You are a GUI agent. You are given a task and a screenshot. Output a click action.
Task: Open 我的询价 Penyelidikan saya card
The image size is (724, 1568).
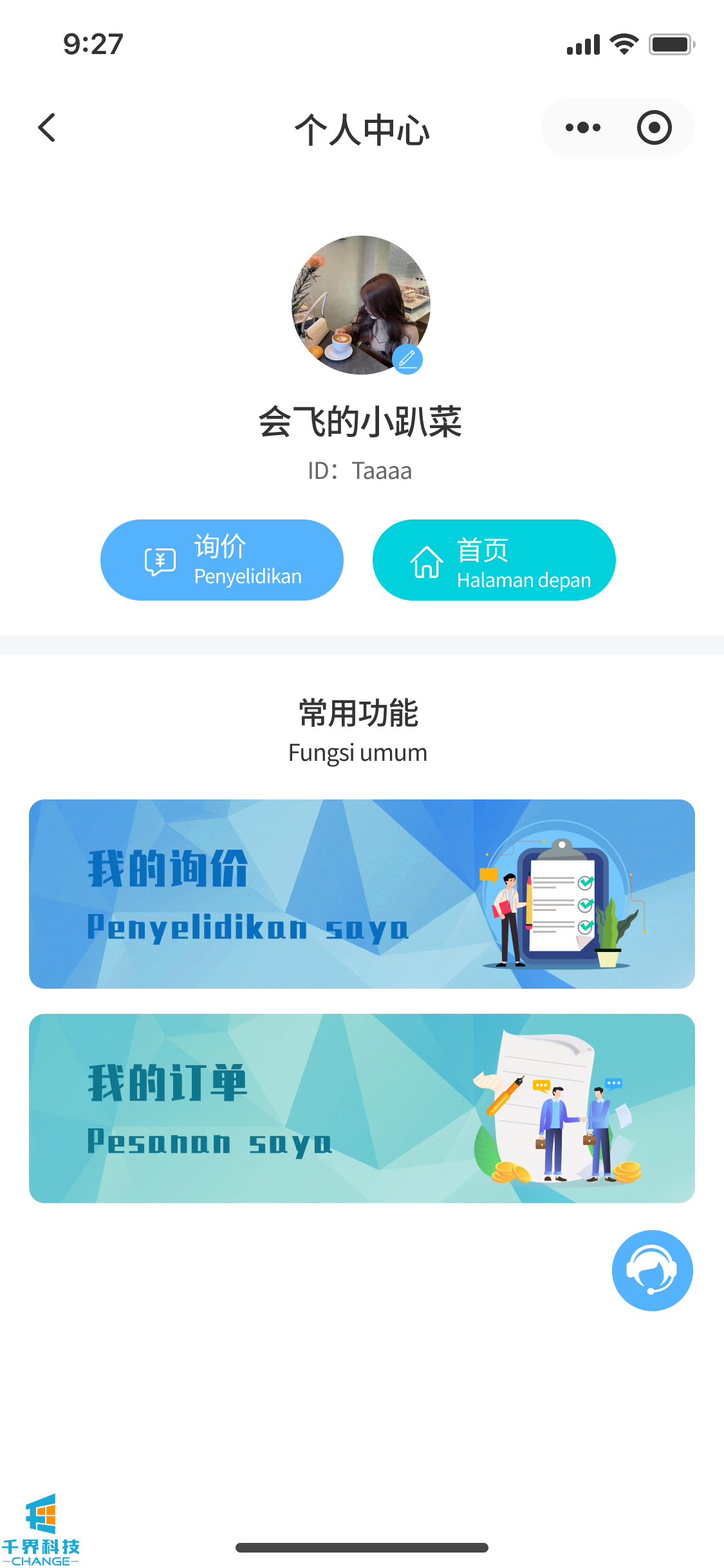362,894
